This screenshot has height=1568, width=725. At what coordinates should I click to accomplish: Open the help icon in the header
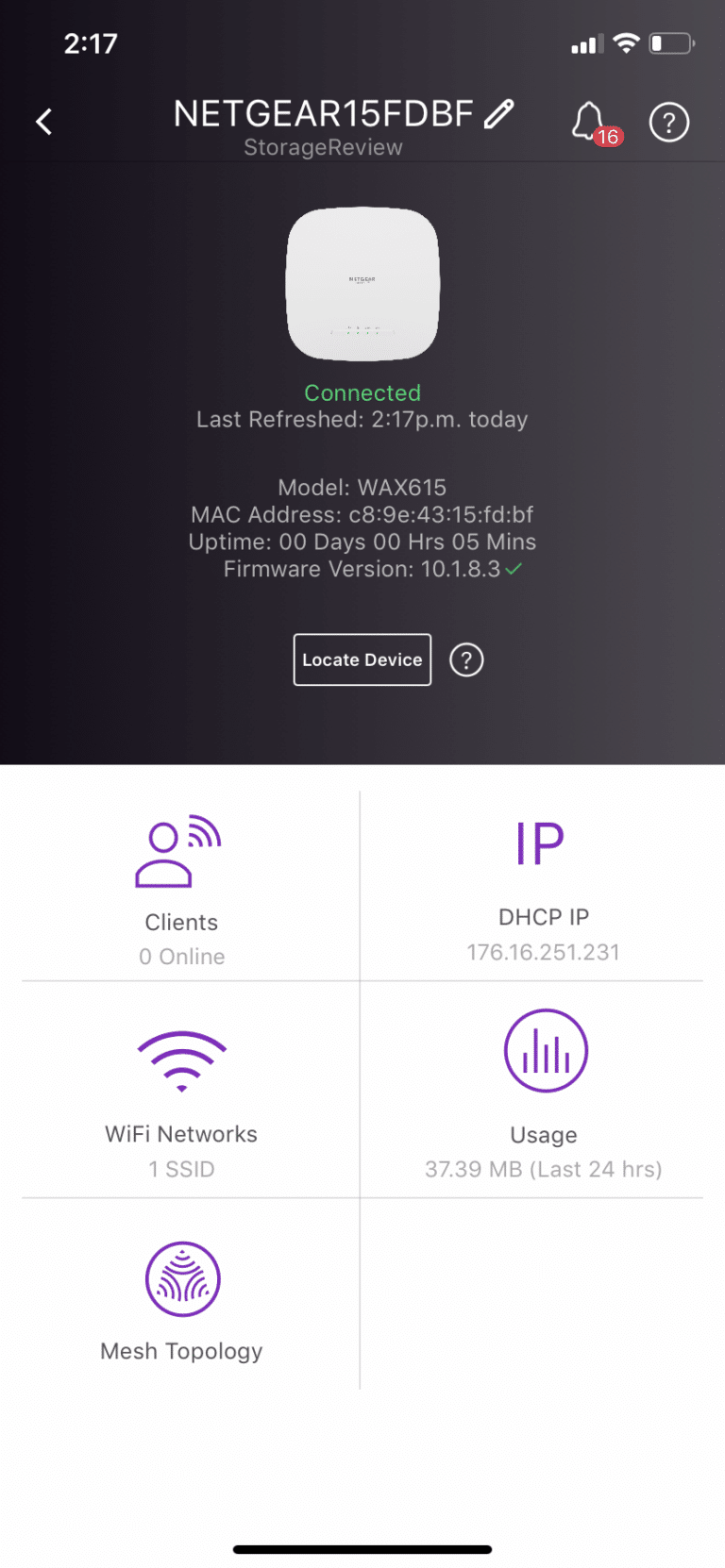point(669,123)
